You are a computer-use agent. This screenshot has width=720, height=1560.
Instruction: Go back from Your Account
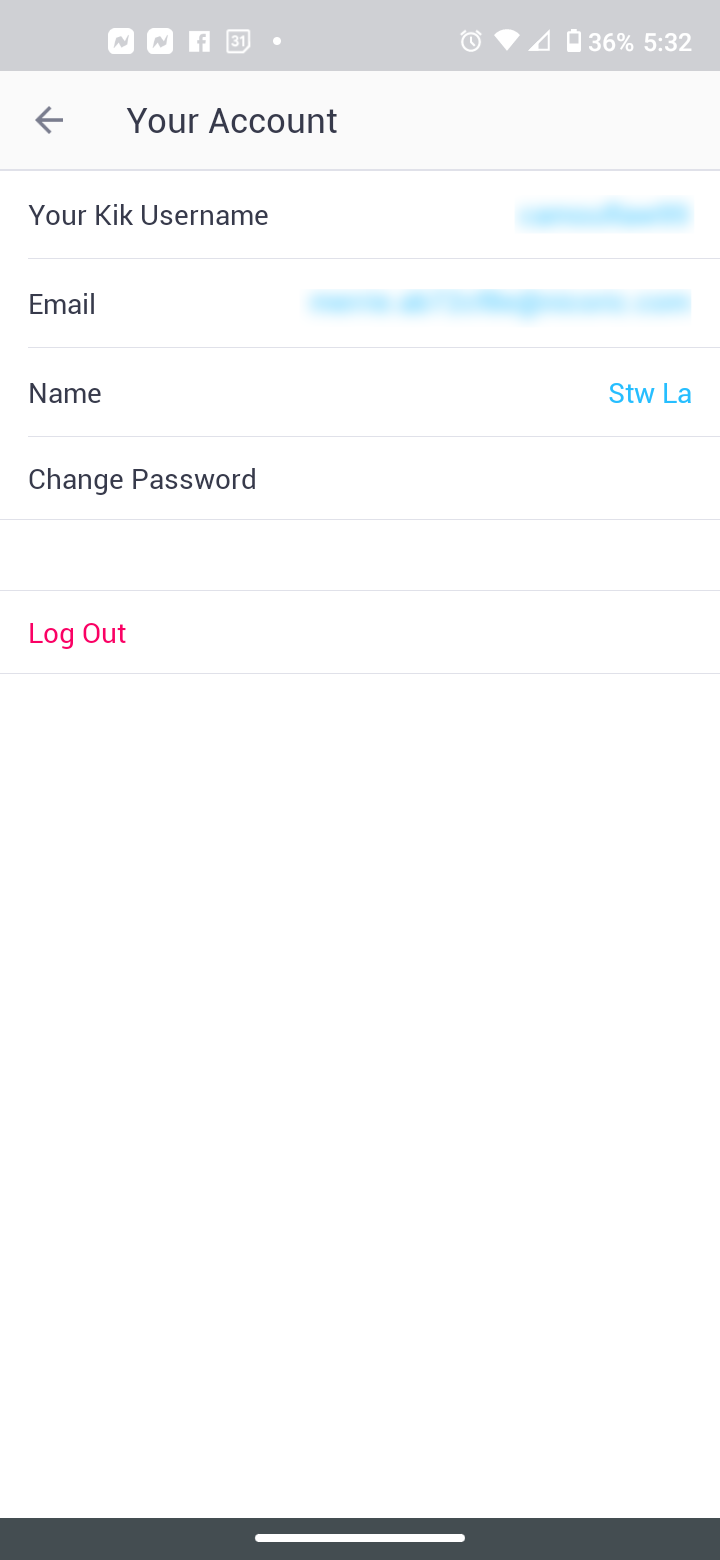48,121
